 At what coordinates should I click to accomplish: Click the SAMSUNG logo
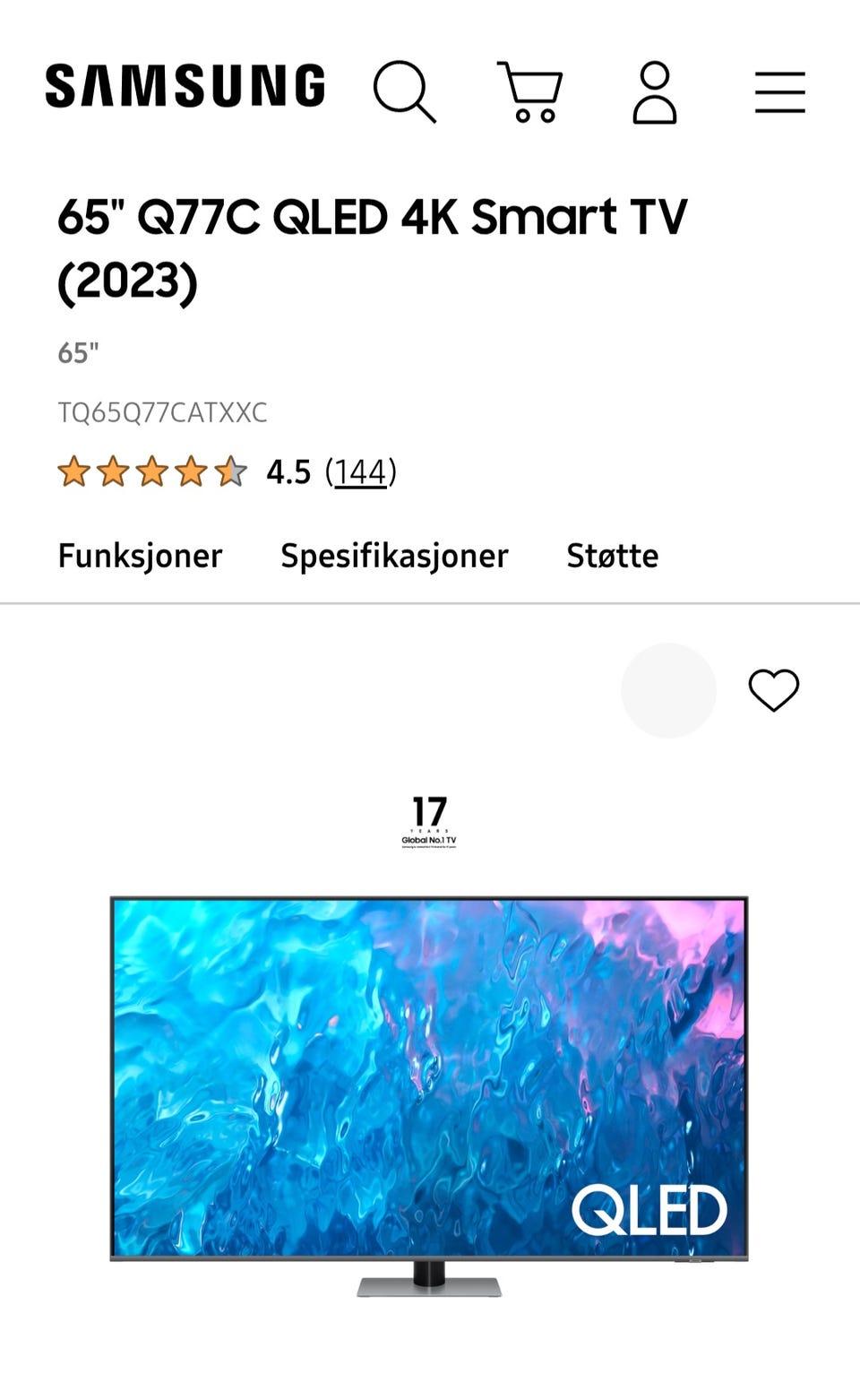tap(185, 85)
